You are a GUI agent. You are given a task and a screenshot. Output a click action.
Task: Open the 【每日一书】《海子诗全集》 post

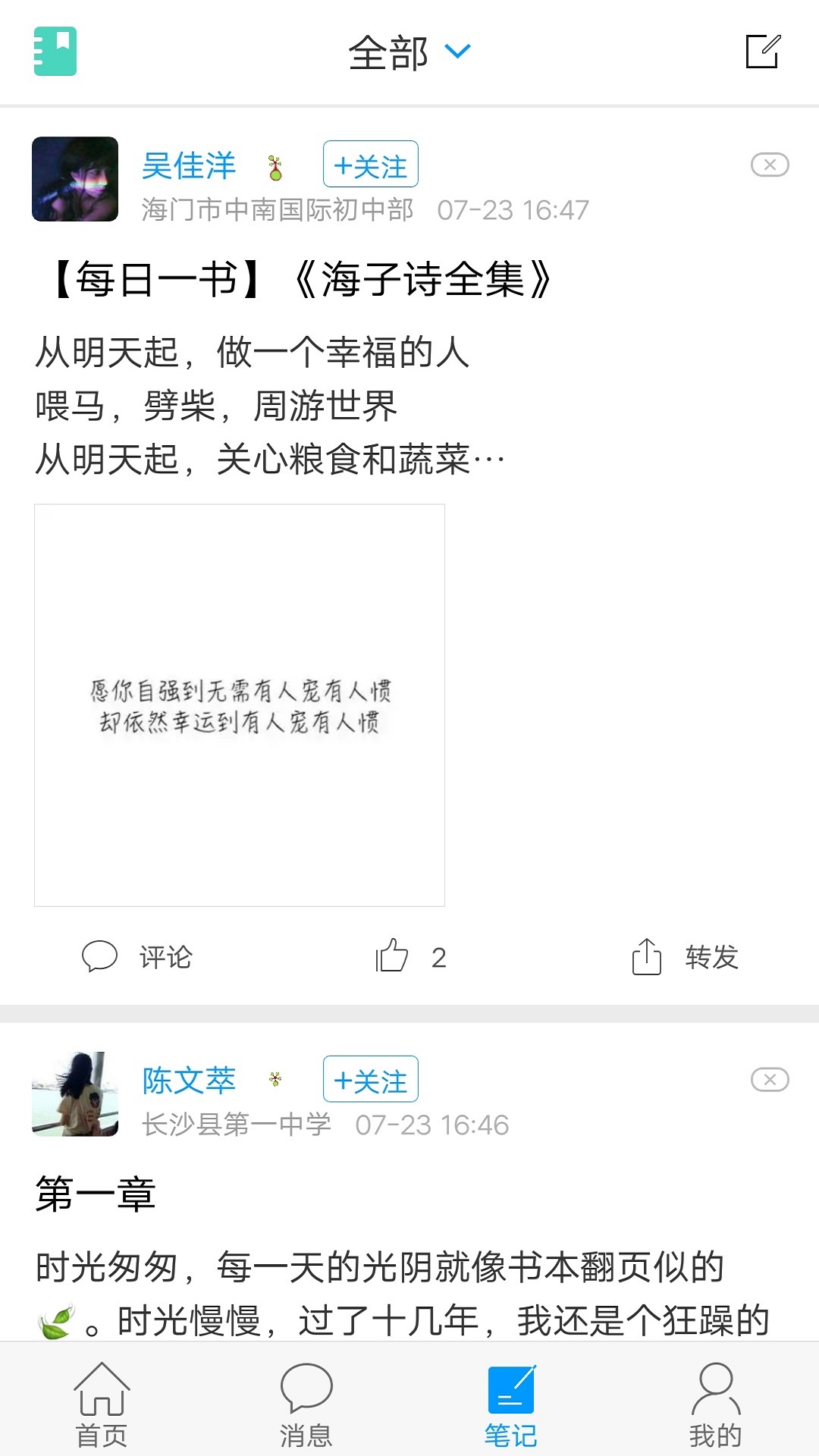303,280
